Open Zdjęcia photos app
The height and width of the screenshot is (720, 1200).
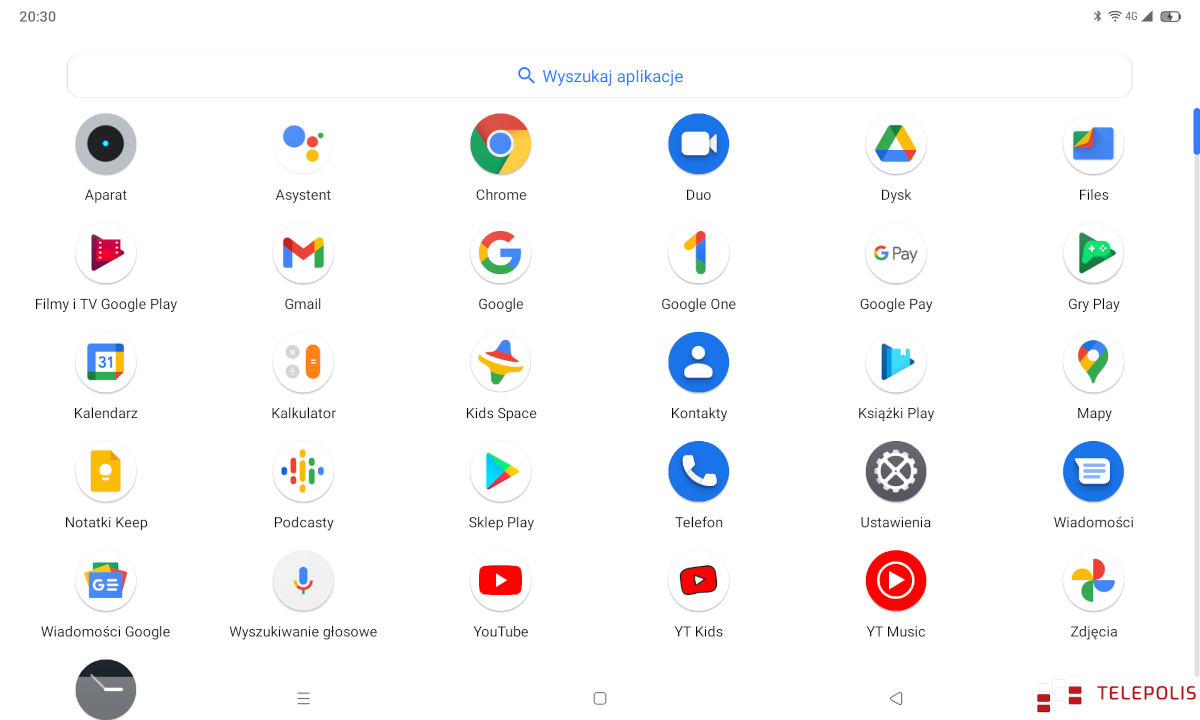tap(1093, 580)
